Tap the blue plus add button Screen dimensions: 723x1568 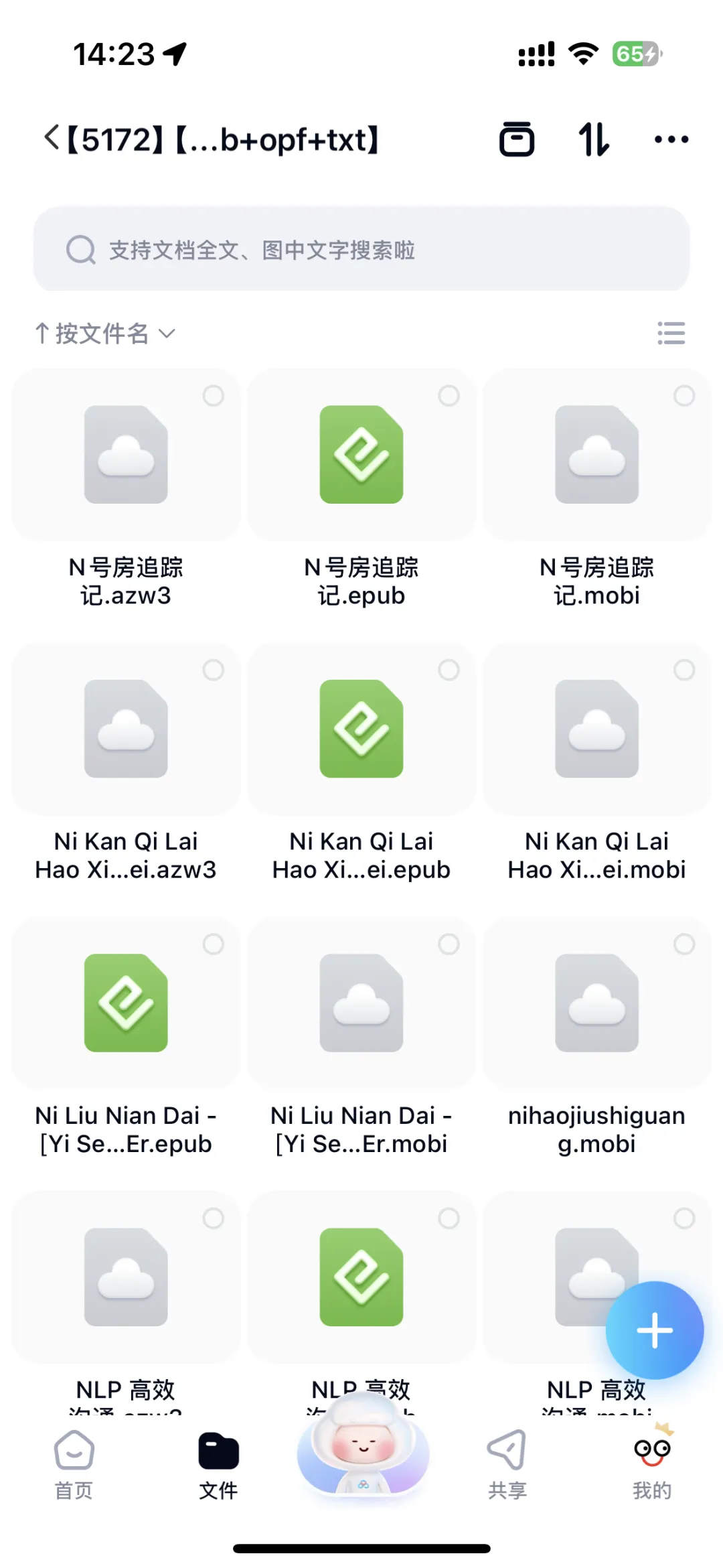pos(655,1330)
